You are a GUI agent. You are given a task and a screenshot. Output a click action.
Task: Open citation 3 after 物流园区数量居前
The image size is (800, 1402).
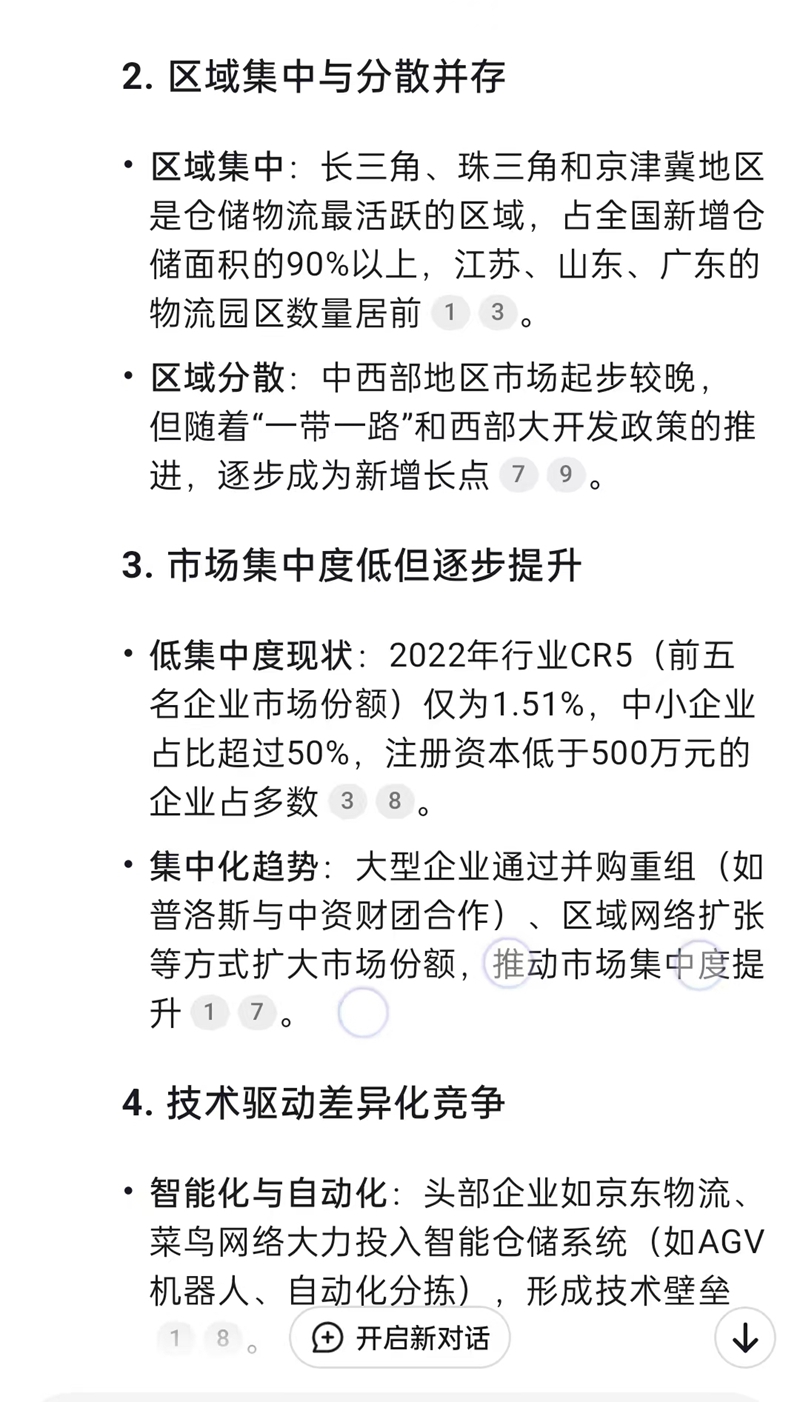[x=497, y=313]
